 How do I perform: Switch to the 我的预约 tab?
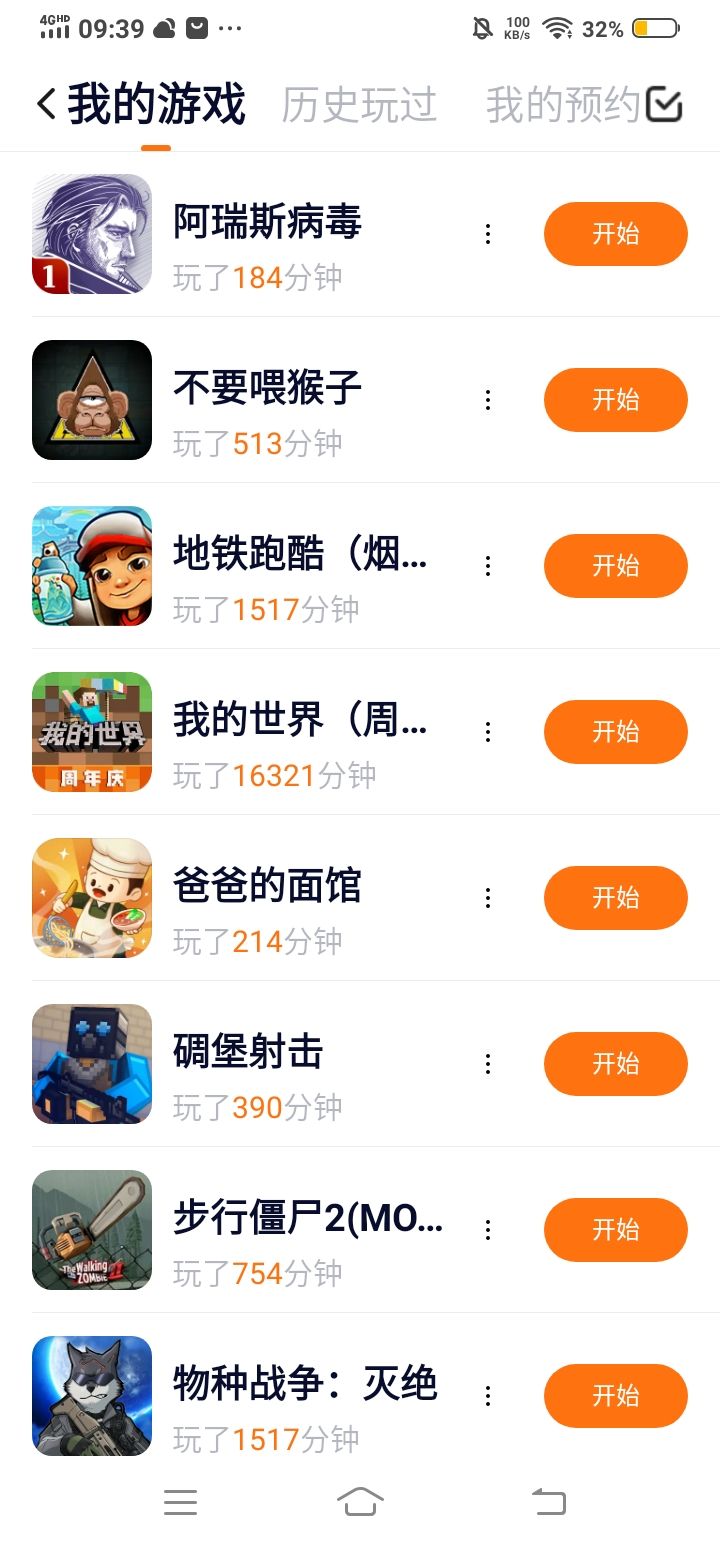click(x=562, y=104)
